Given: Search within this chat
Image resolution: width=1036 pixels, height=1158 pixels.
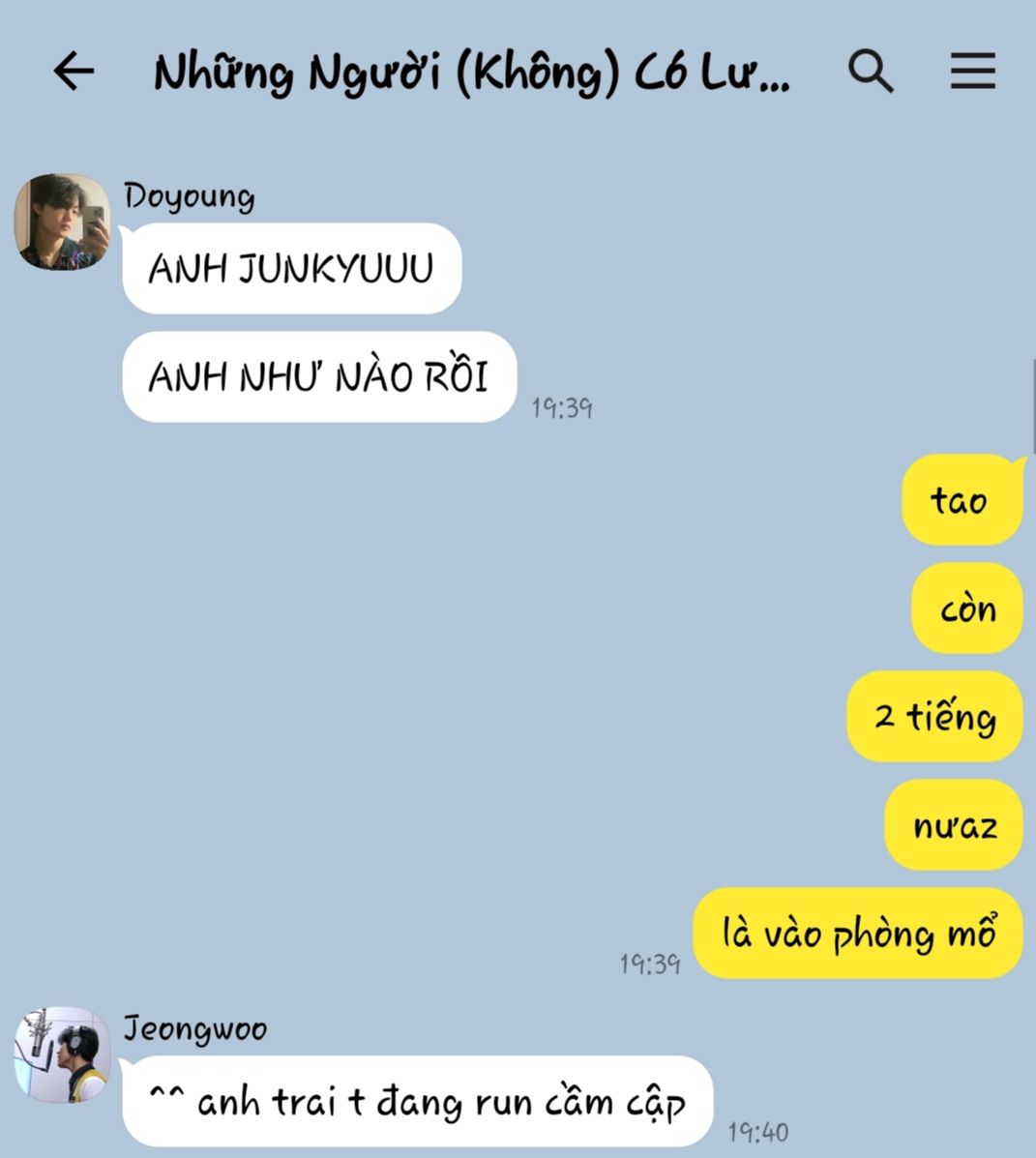Looking at the screenshot, I should (x=871, y=72).
